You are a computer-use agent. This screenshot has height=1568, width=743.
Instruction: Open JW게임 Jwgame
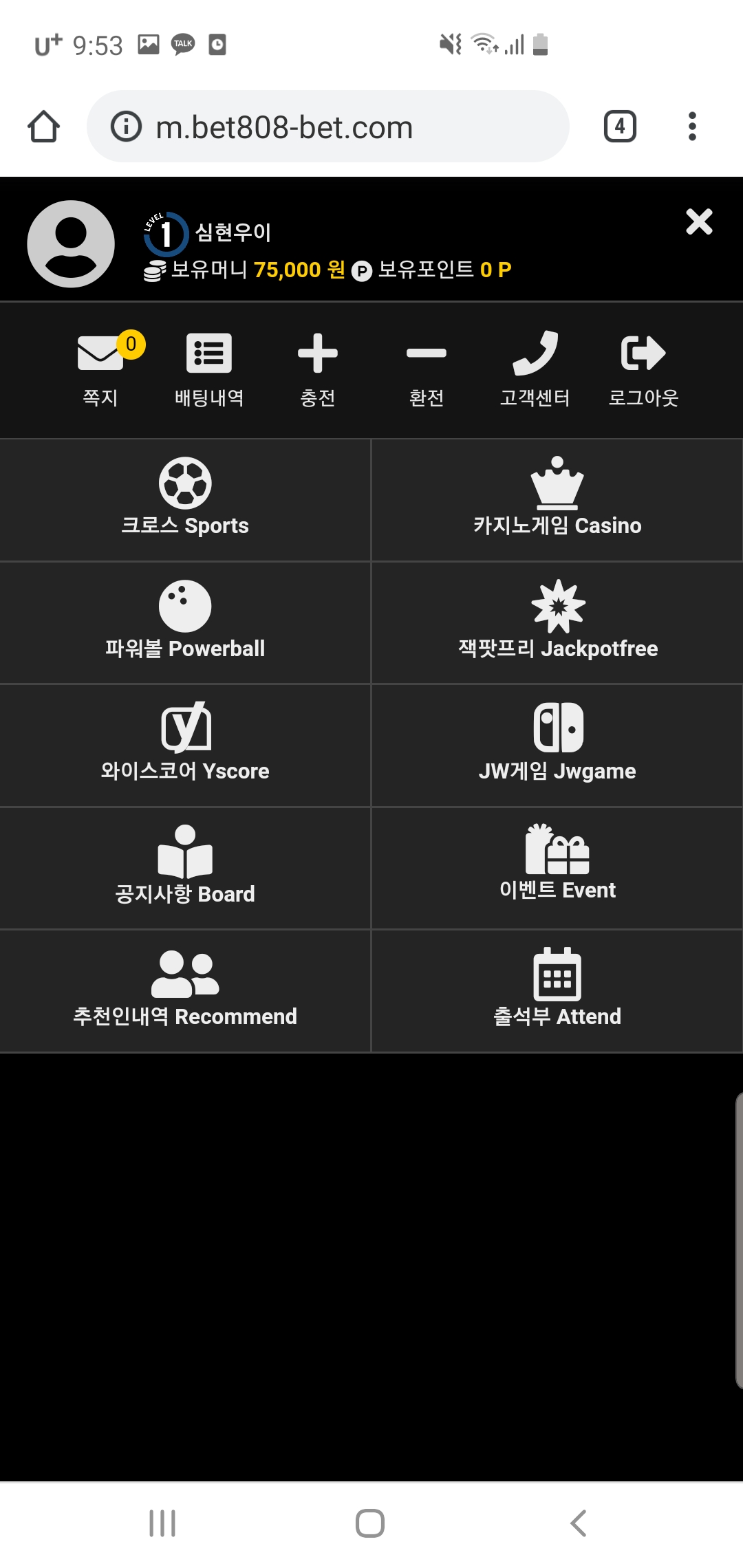[557, 745]
